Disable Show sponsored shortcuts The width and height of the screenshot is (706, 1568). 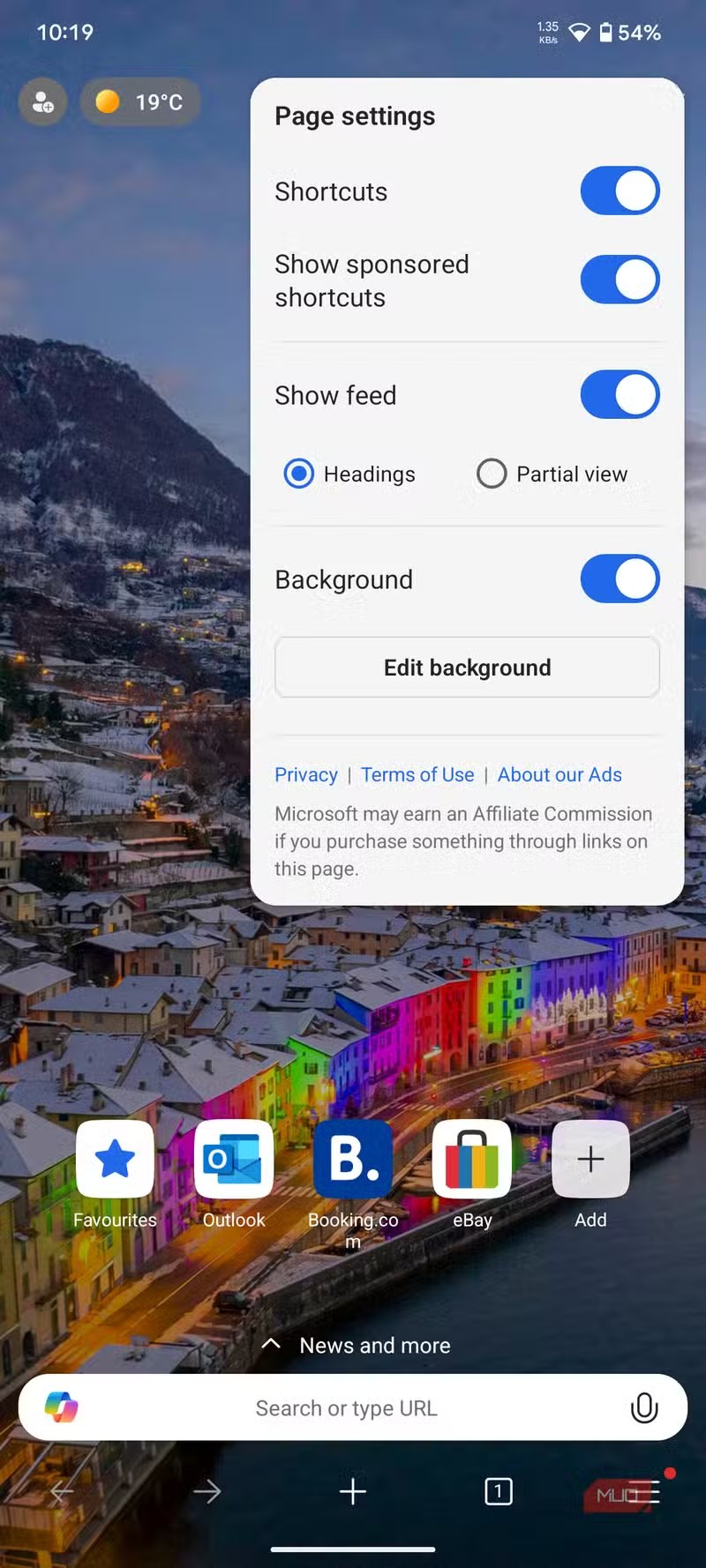tap(620, 280)
